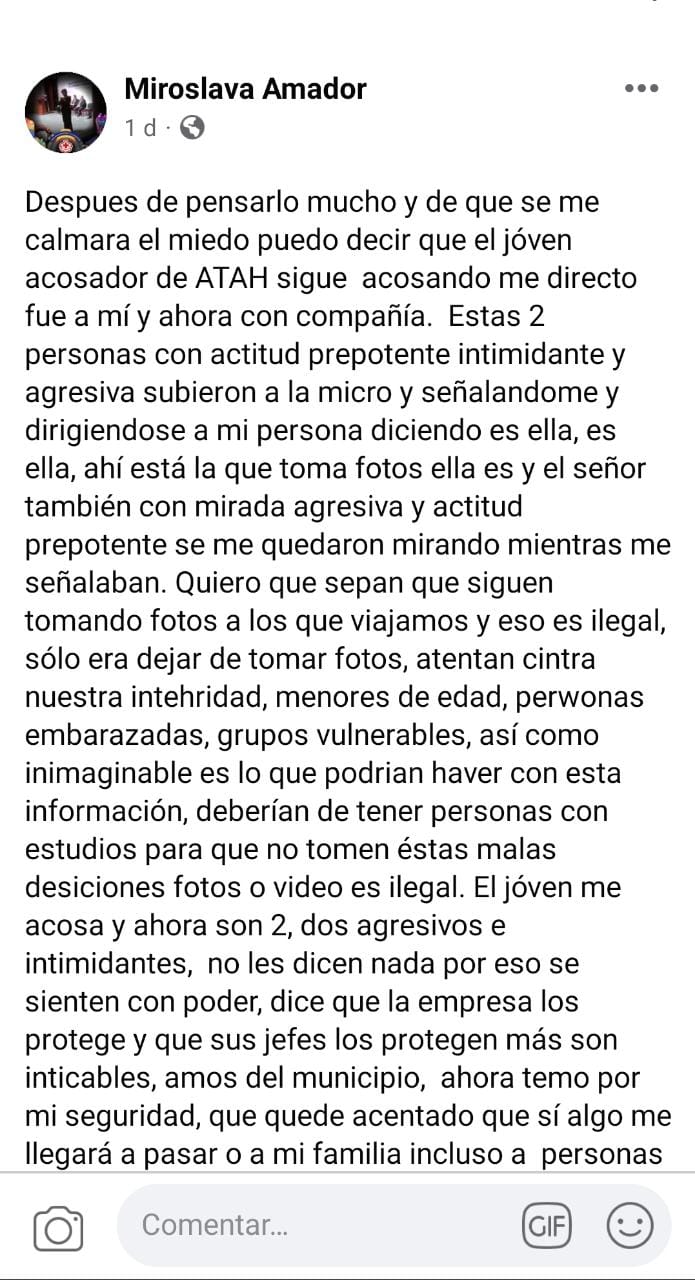Open the camera to attach a photo

pyautogui.click(x=58, y=1226)
